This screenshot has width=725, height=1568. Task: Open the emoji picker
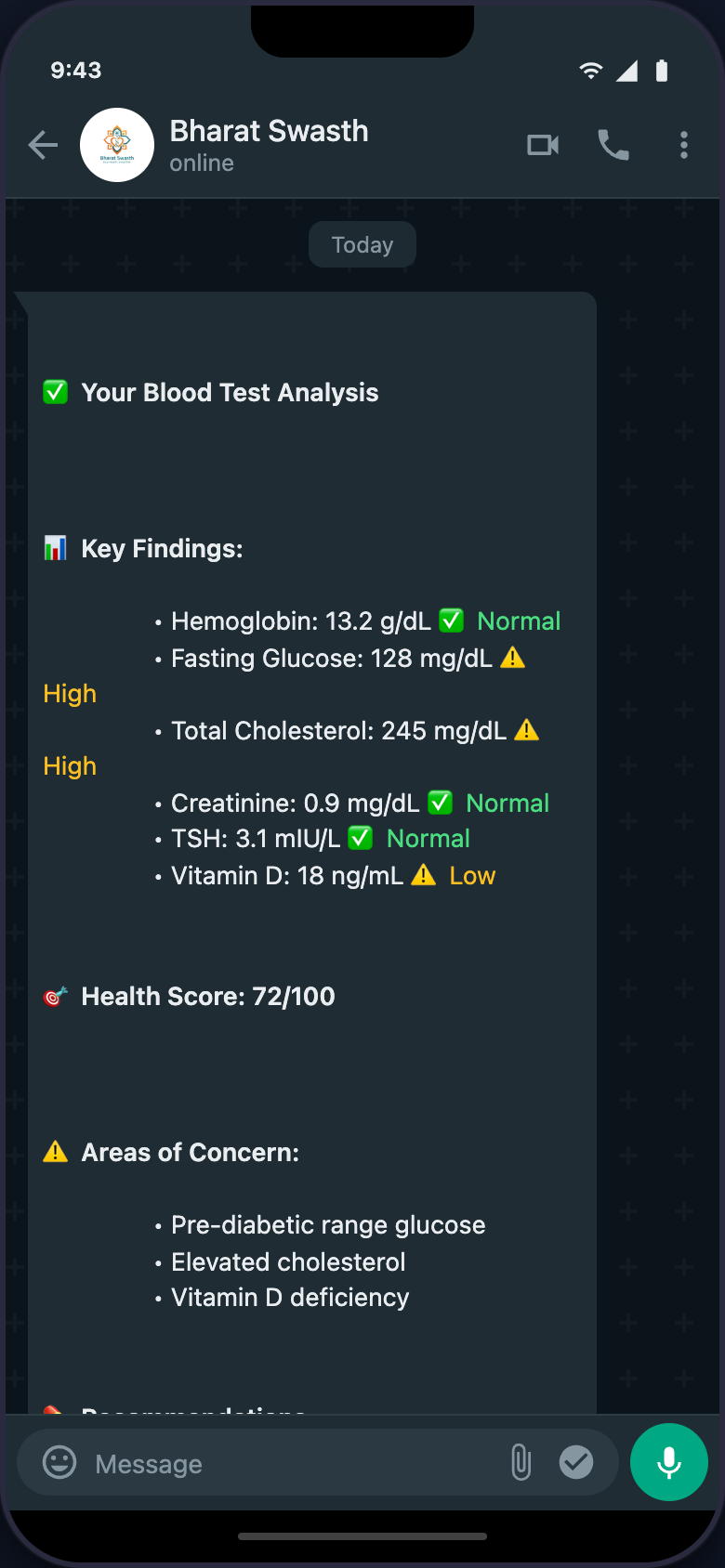click(x=59, y=1462)
